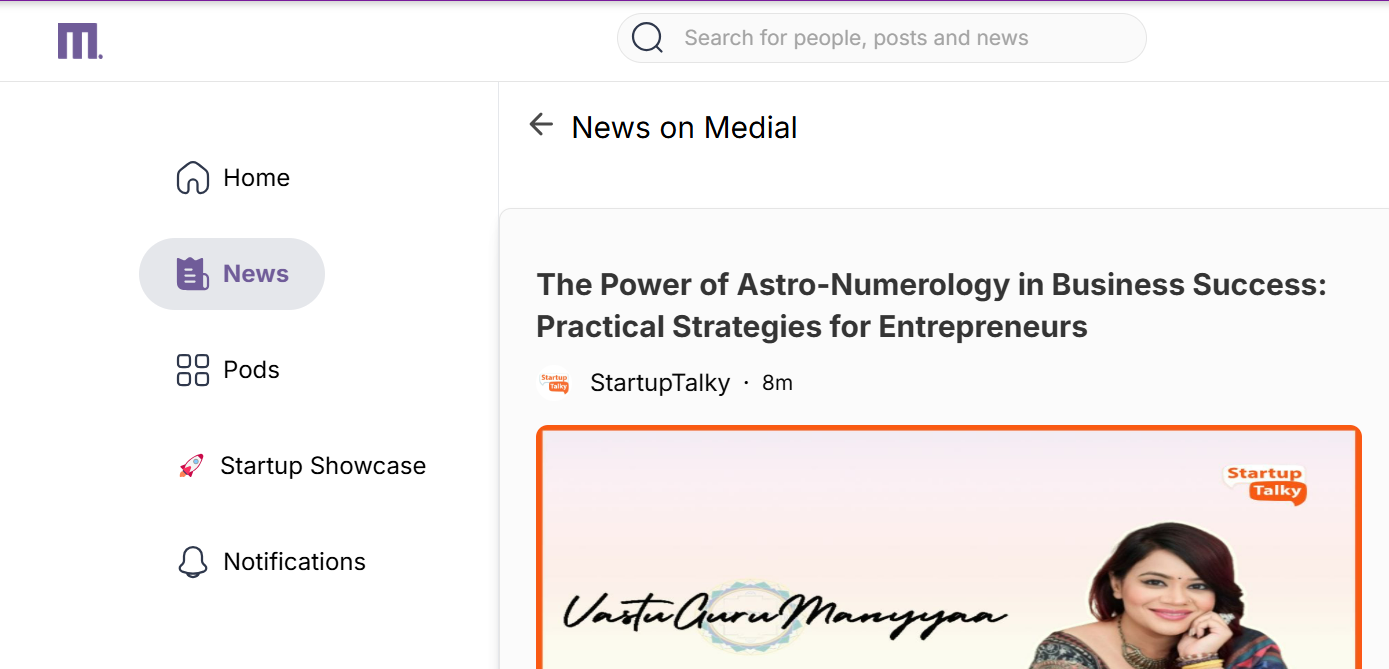
Task: Tap the Medial logo
Action: click(x=80, y=42)
